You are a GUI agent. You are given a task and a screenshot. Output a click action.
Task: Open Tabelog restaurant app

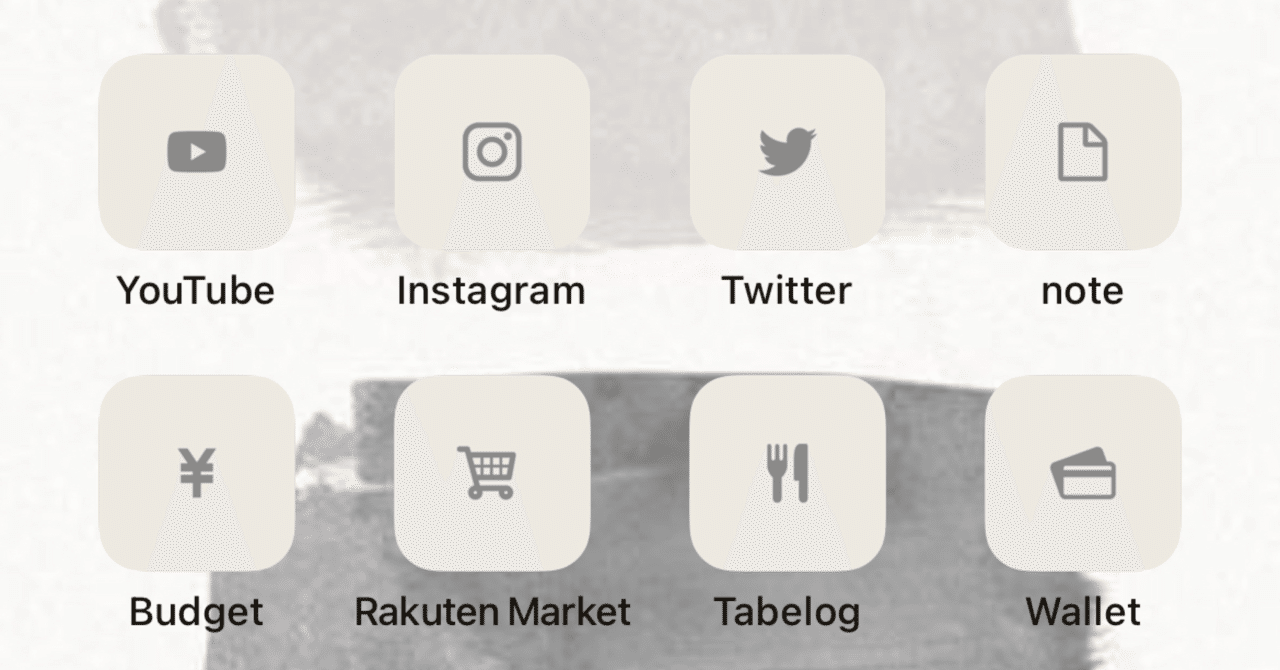tap(787, 472)
